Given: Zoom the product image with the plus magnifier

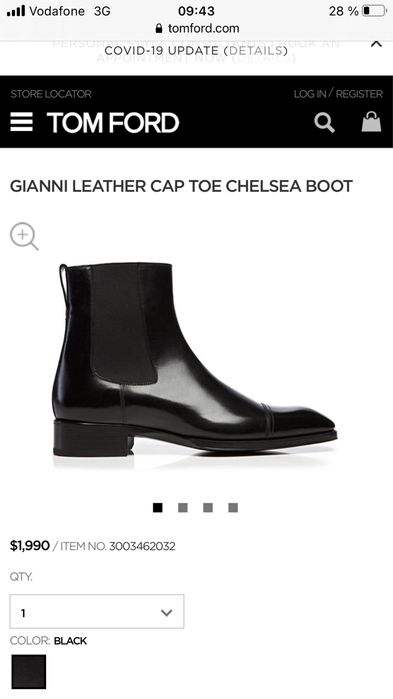Looking at the screenshot, I should click(24, 236).
